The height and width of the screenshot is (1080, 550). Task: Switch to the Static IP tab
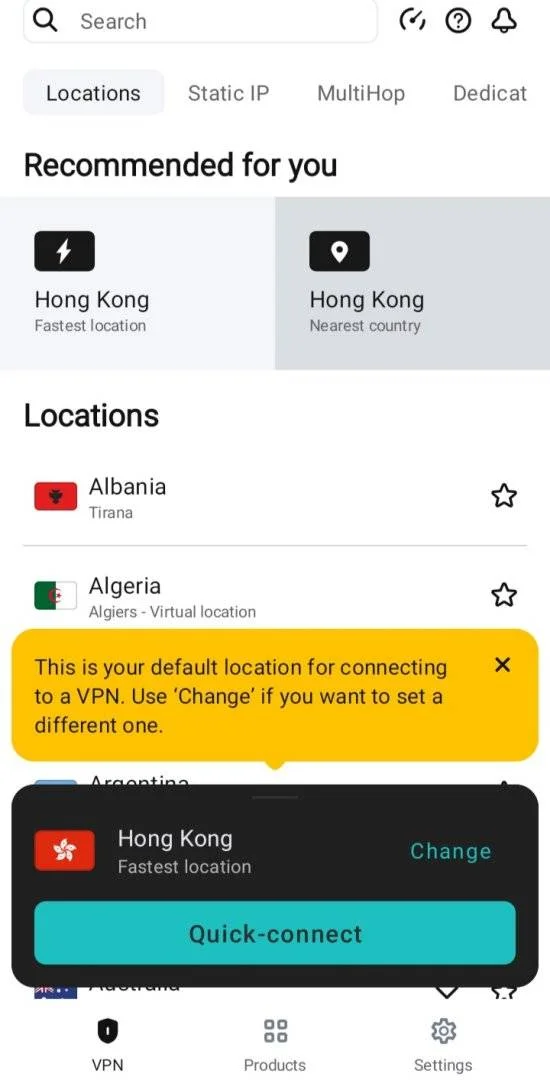click(229, 93)
